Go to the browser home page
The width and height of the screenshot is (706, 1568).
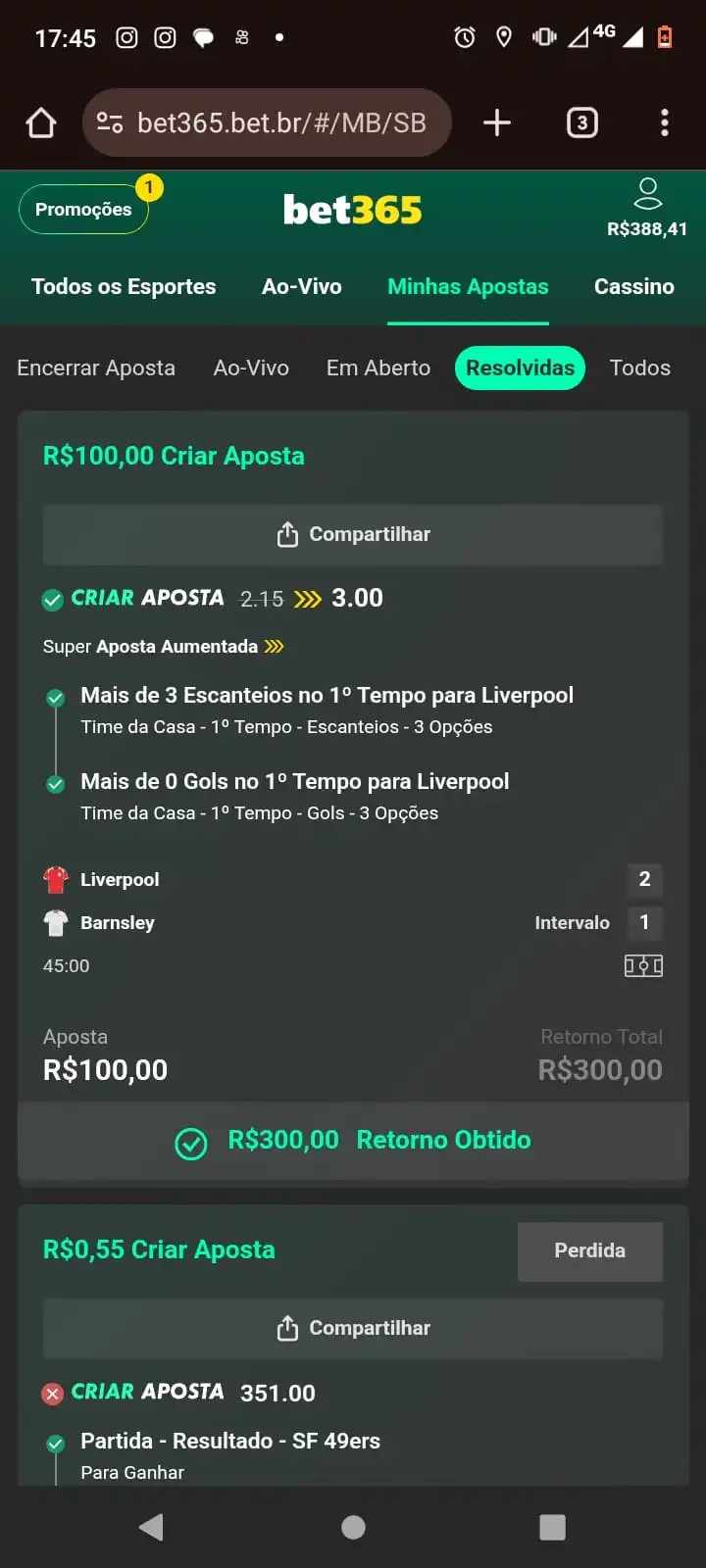41,123
